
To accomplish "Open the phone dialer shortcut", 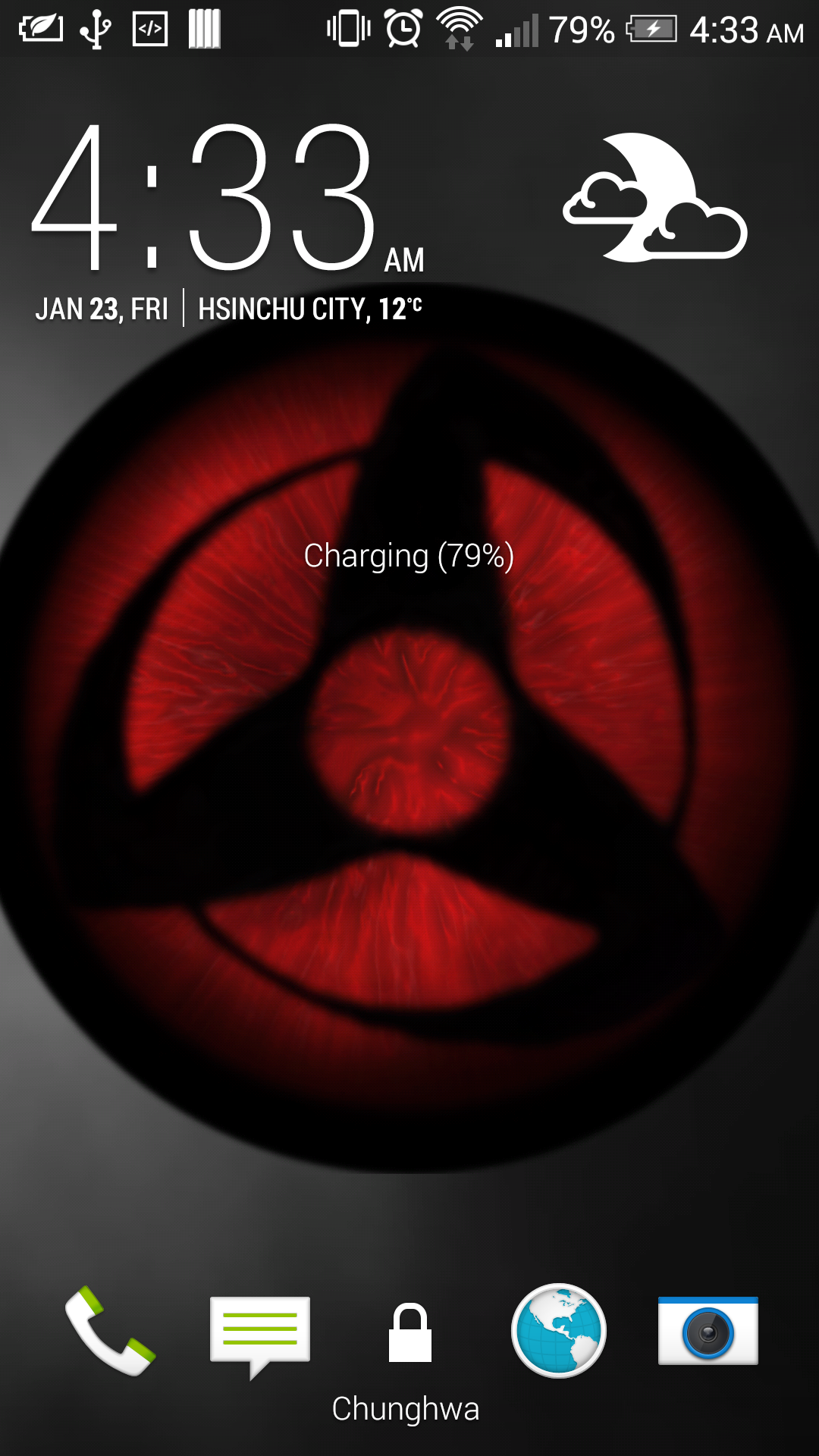I will [x=111, y=1331].
